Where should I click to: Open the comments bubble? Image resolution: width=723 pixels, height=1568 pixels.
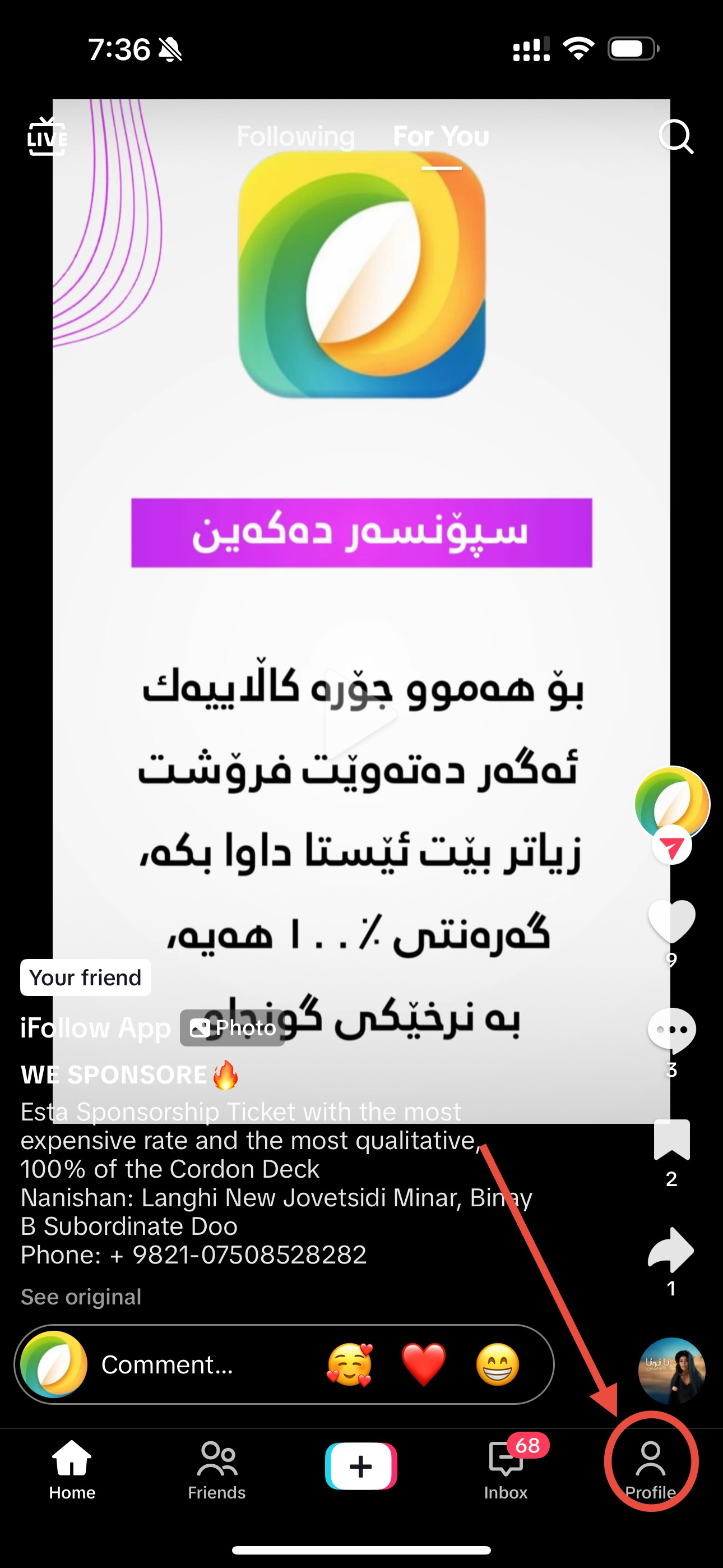(x=671, y=1030)
